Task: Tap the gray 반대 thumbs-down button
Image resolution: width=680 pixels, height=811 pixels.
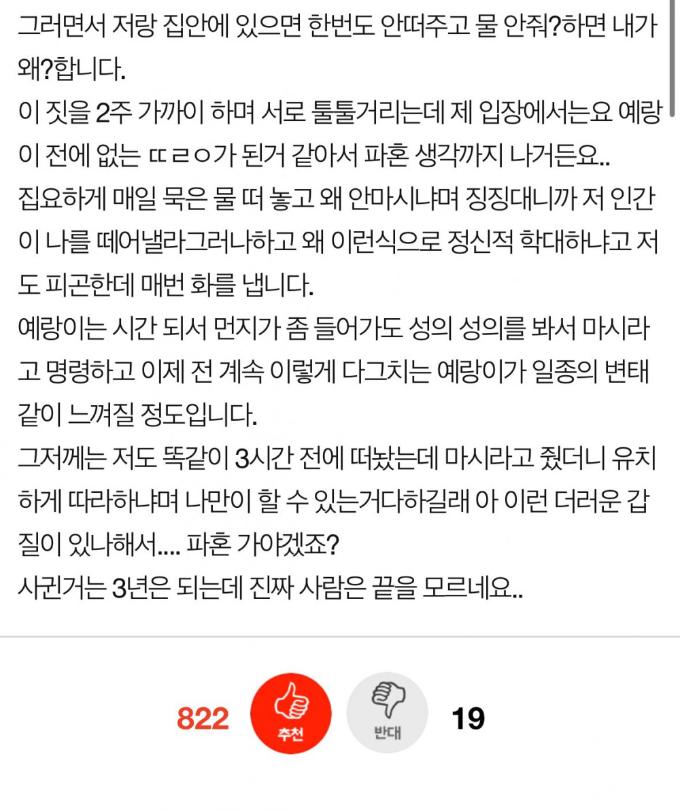Action: 387,718
